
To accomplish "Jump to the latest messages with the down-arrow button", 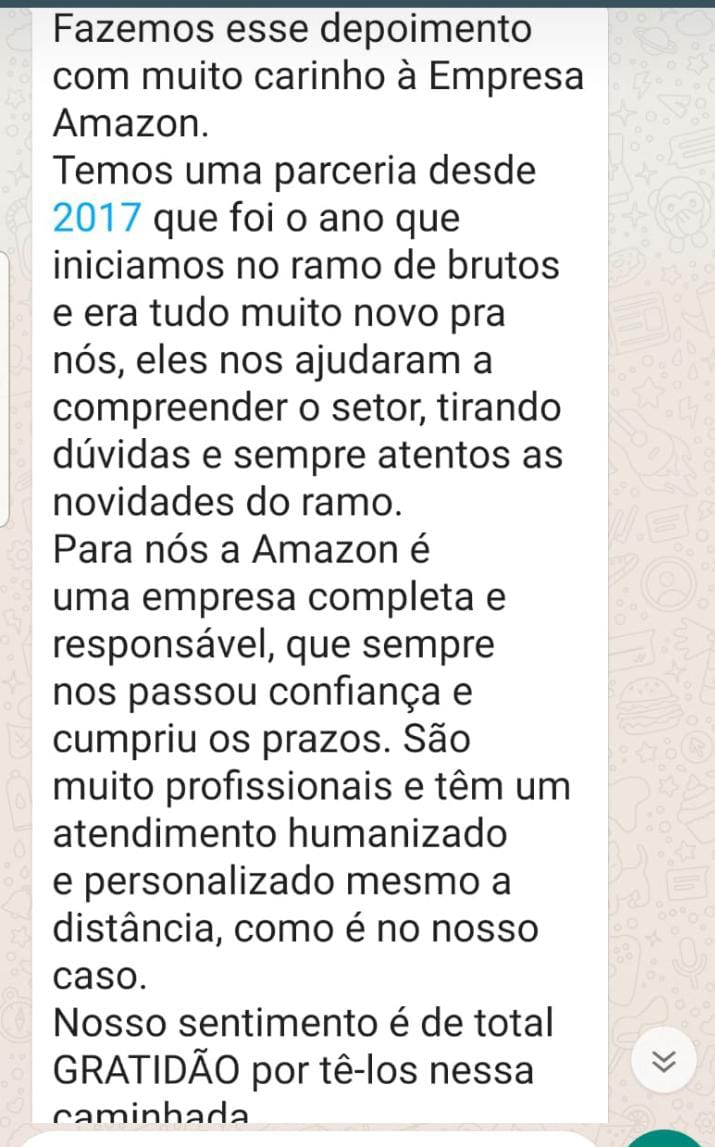I will tap(664, 1059).
